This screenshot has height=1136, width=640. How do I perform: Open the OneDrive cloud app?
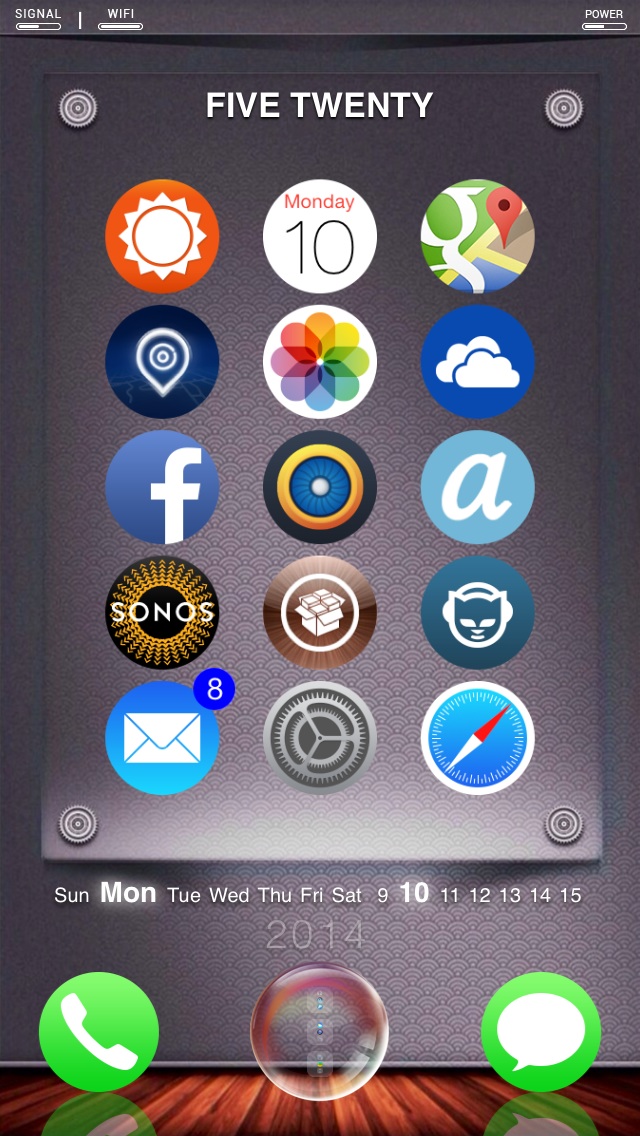(x=478, y=362)
